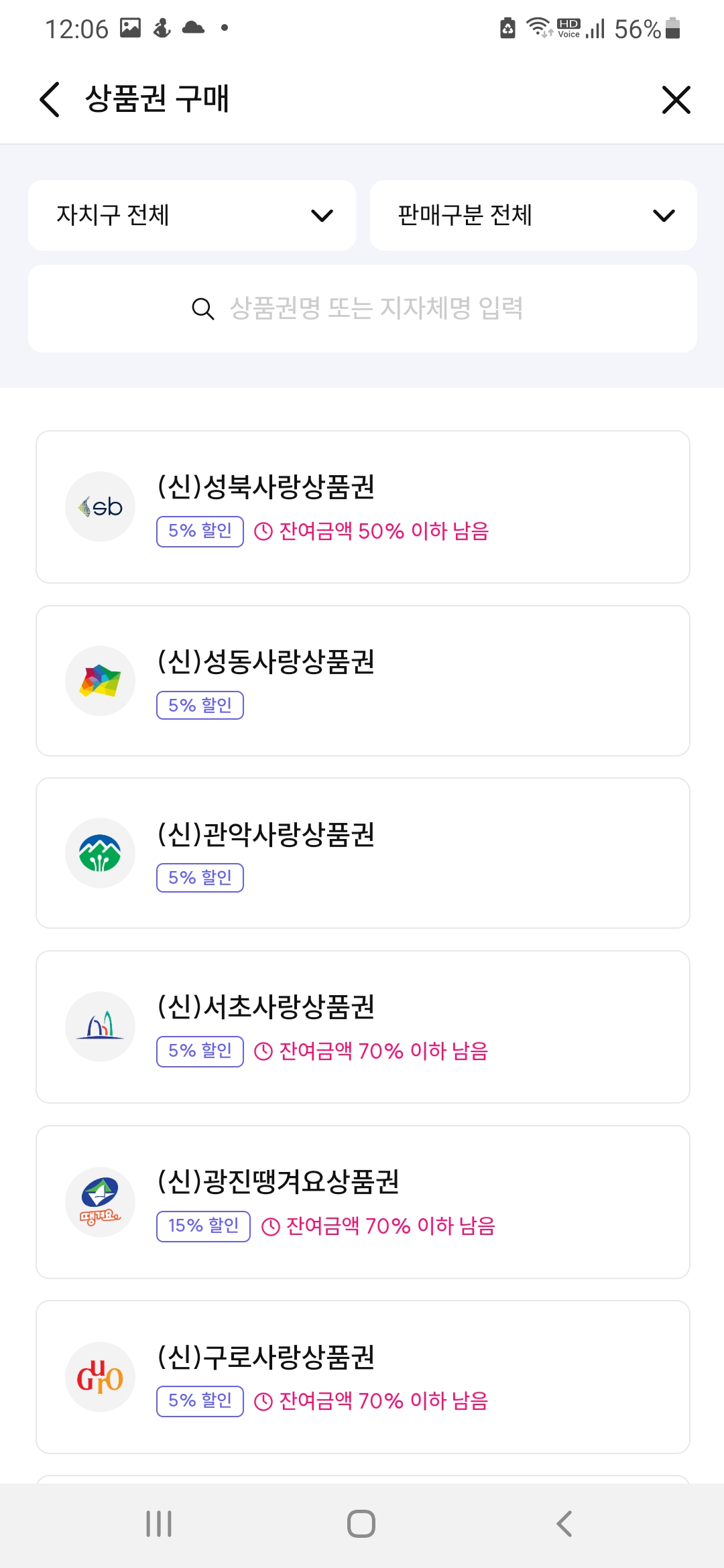Image resolution: width=724 pixels, height=1568 pixels.
Task: Focus the 상품권명 또는 지자체명 search field
Action: click(x=362, y=308)
